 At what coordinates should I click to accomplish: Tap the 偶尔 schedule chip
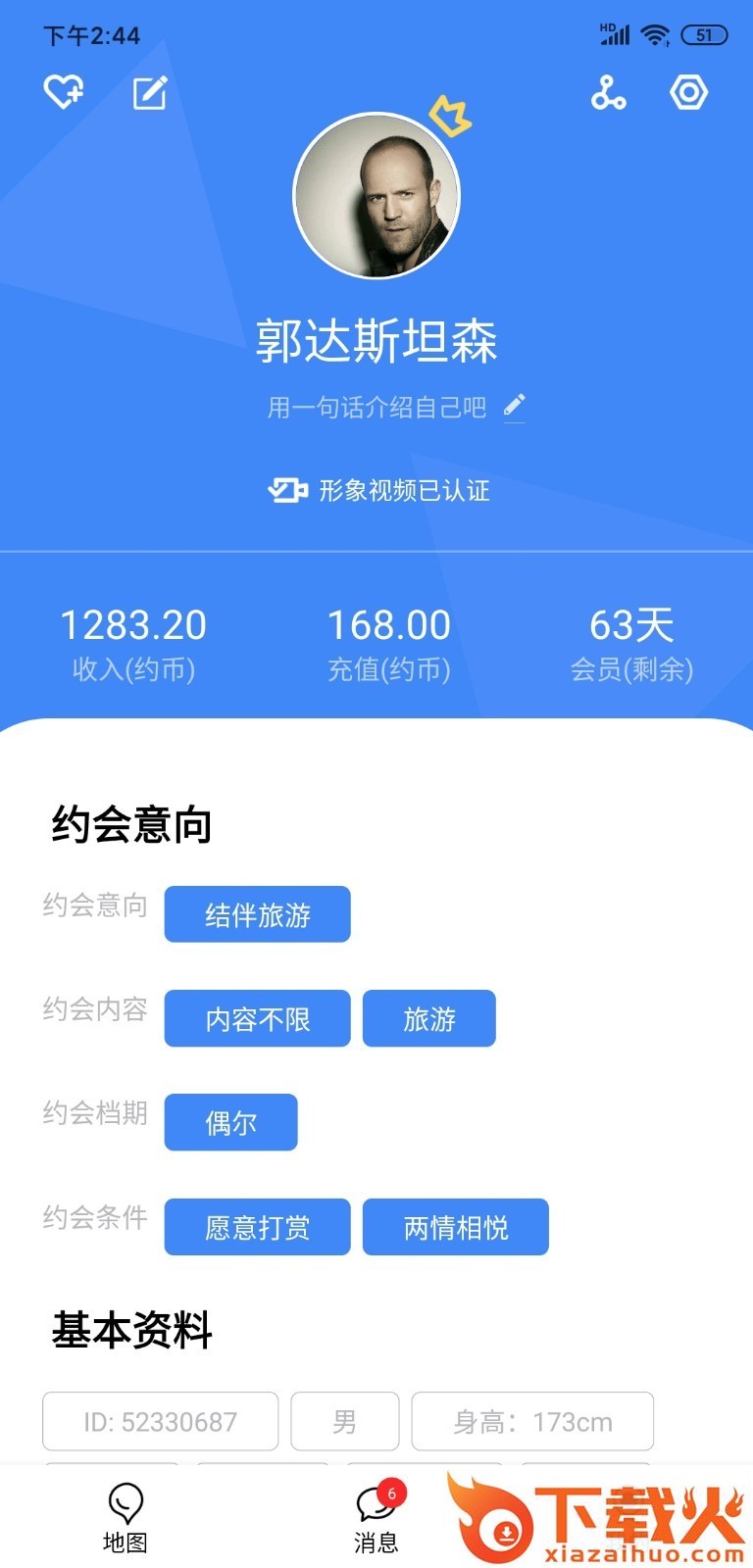230,1122
